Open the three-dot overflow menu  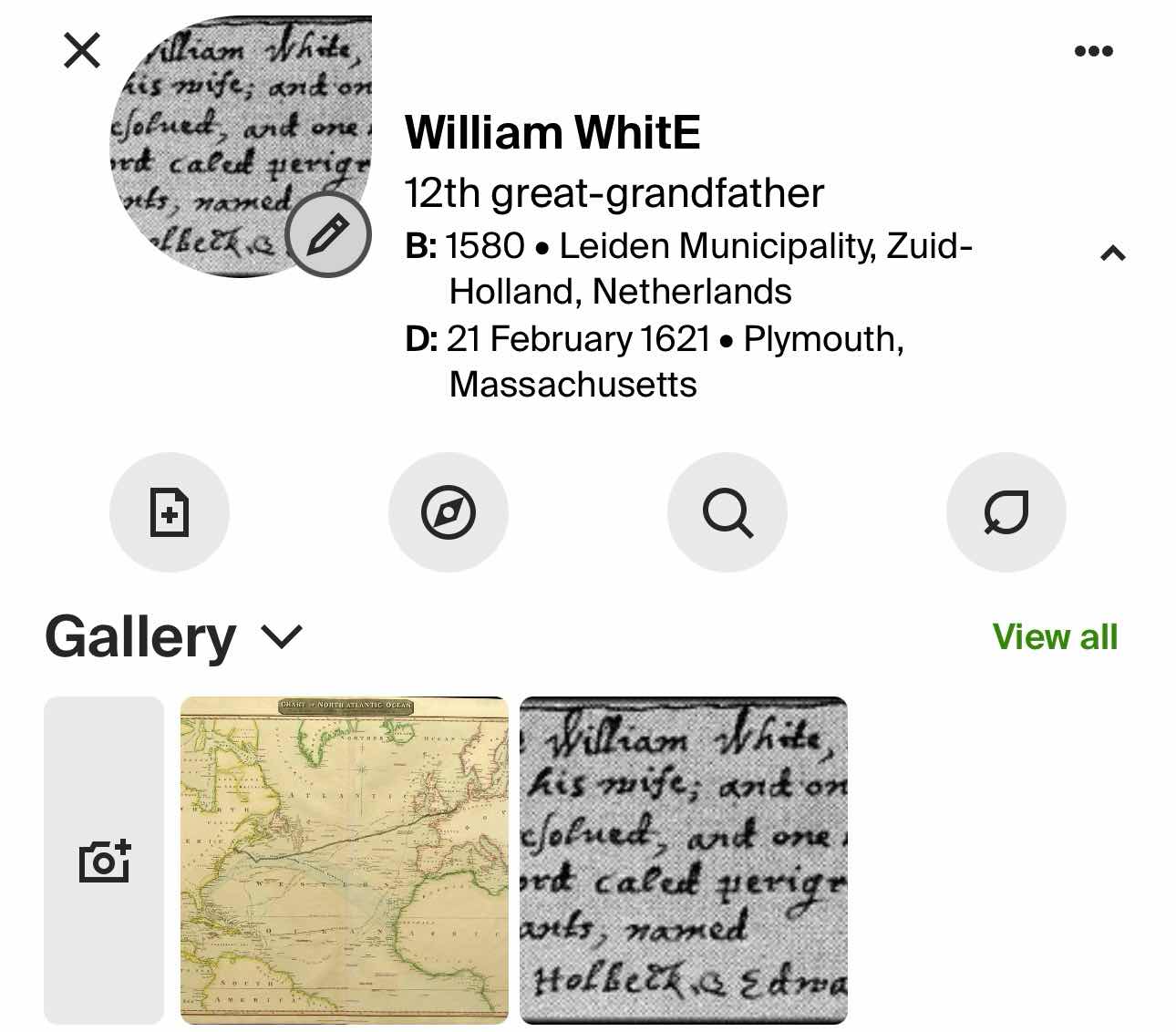(x=1093, y=51)
